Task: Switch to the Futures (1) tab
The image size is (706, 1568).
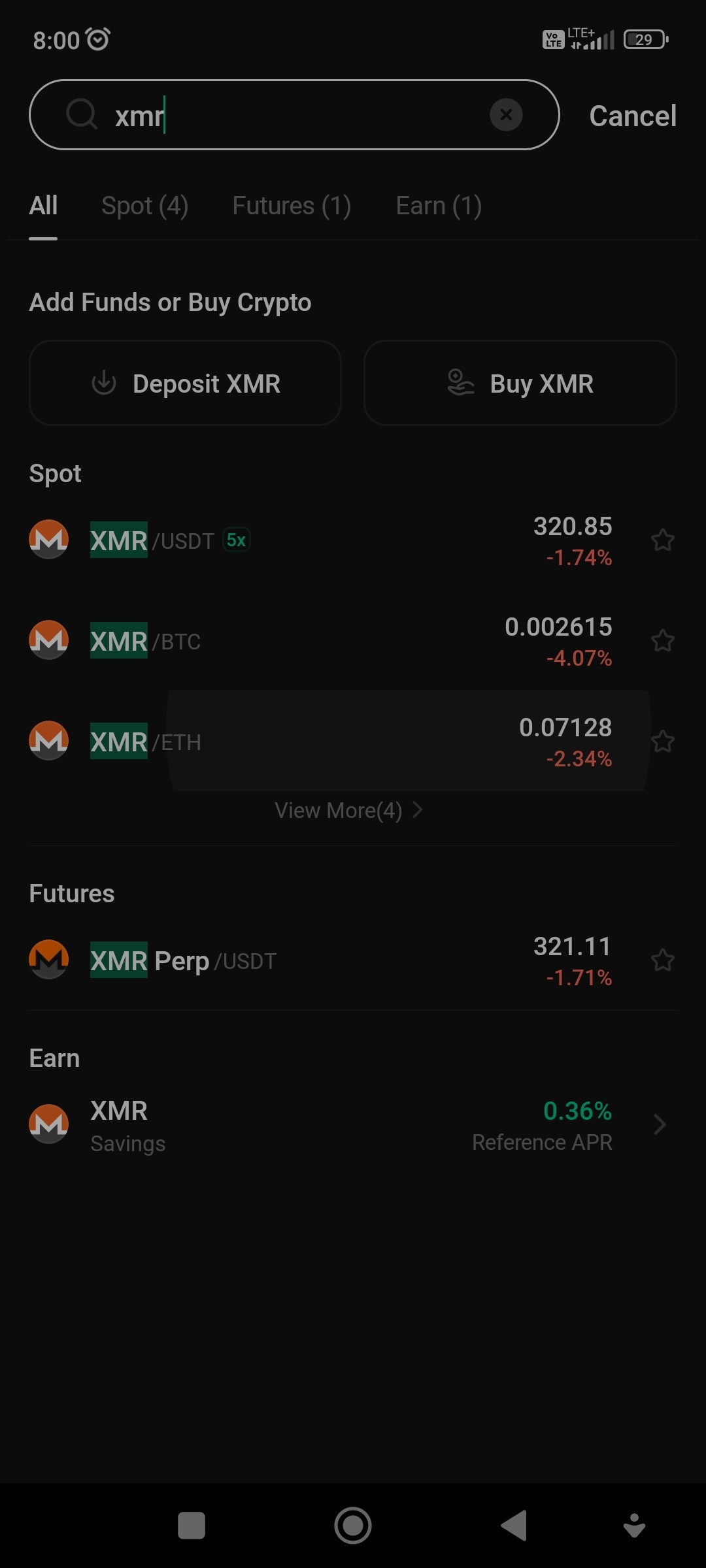Action: pos(292,206)
